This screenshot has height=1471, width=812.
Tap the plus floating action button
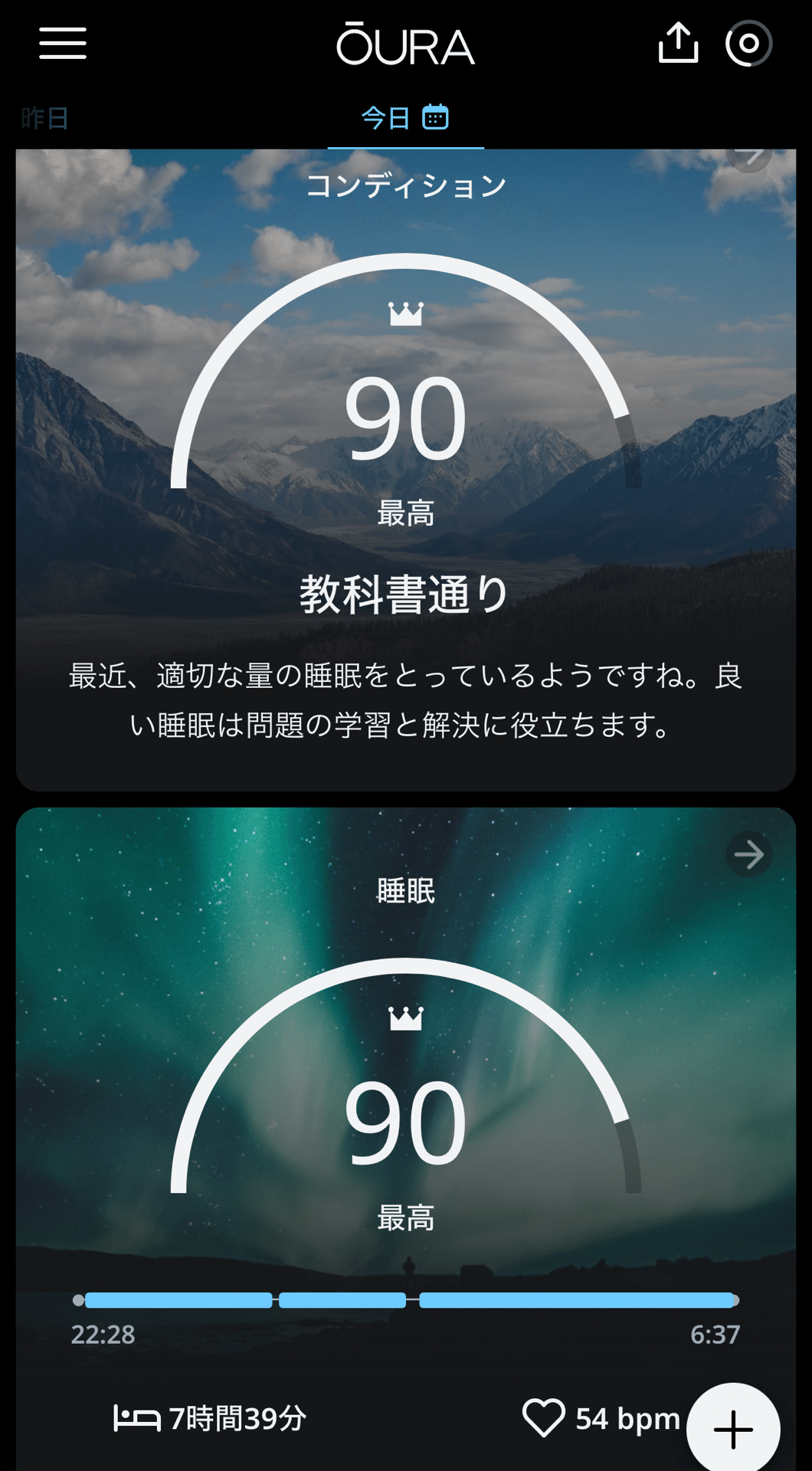[733, 1429]
